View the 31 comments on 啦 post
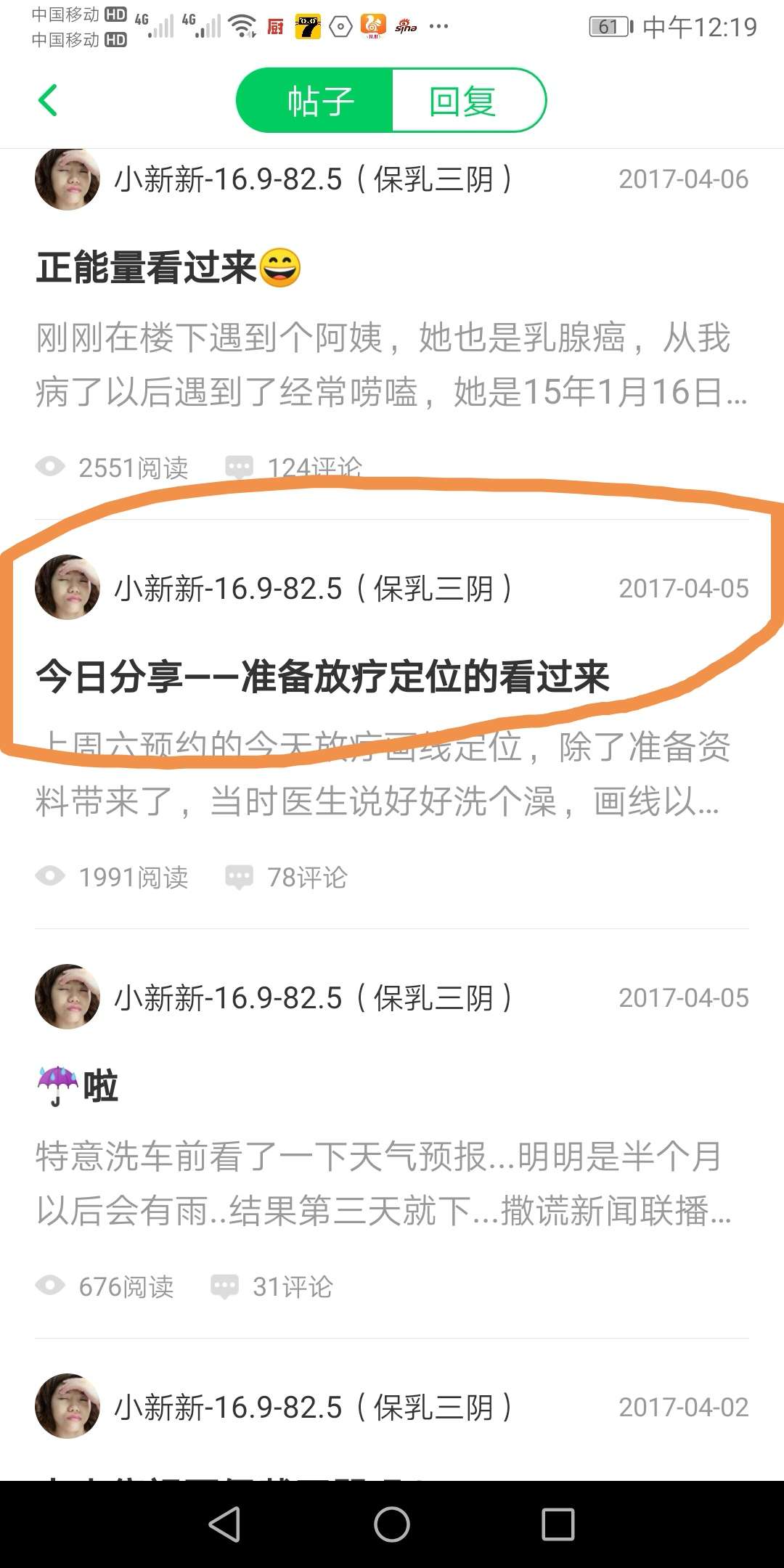784x1568 pixels. point(273,1286)
